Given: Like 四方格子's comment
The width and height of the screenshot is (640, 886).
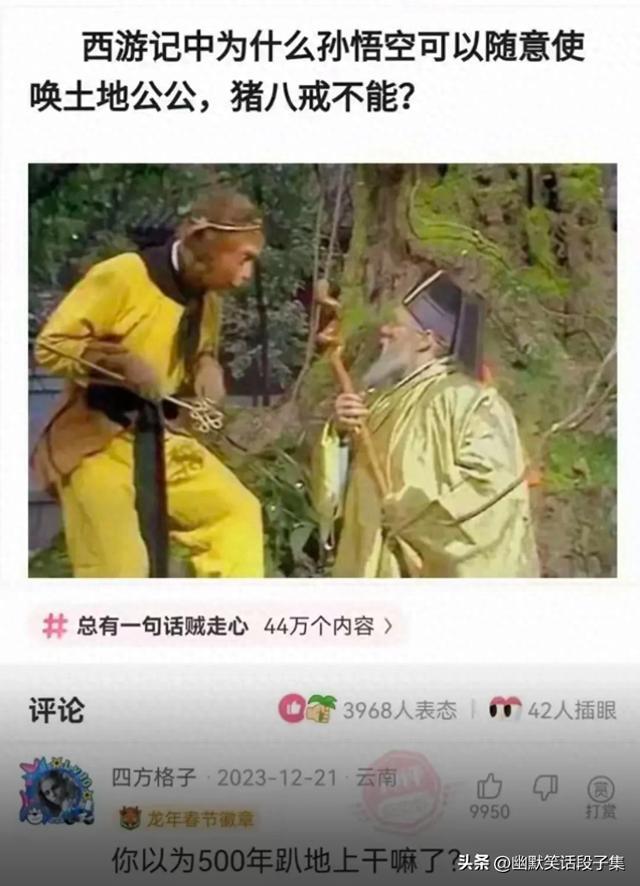Looking at the screenshot, I should click(489, 788).
